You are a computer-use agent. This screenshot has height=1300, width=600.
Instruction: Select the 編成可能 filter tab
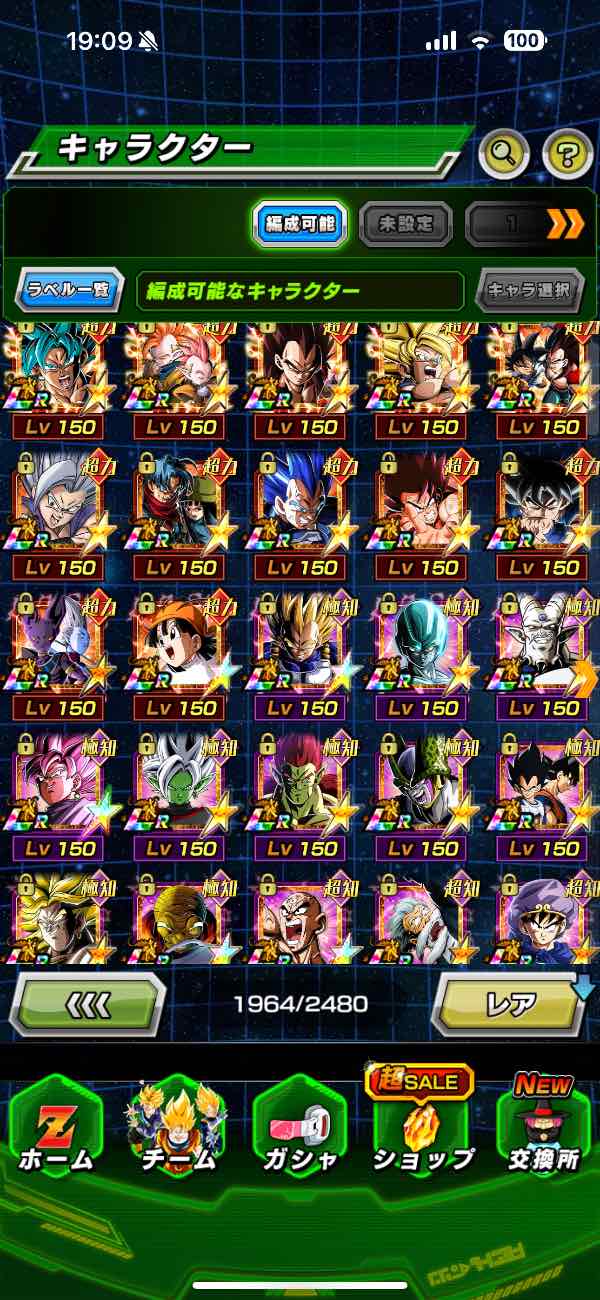tap(300, 224)
